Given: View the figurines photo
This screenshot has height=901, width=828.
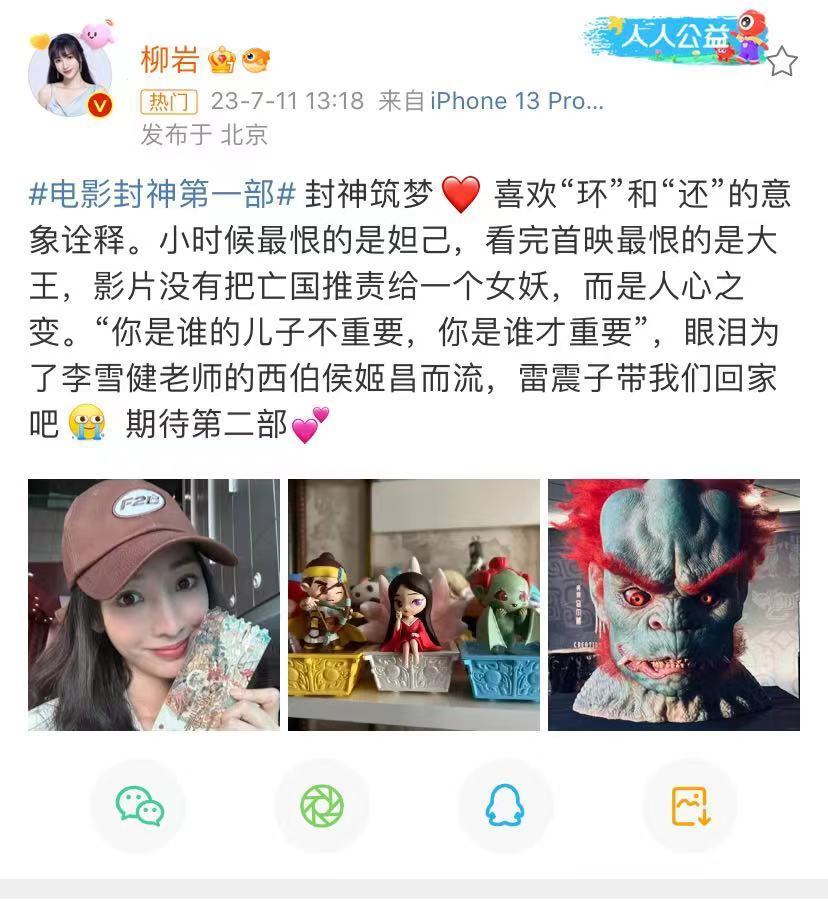Looking at the screenshot, I should (414, 605).
